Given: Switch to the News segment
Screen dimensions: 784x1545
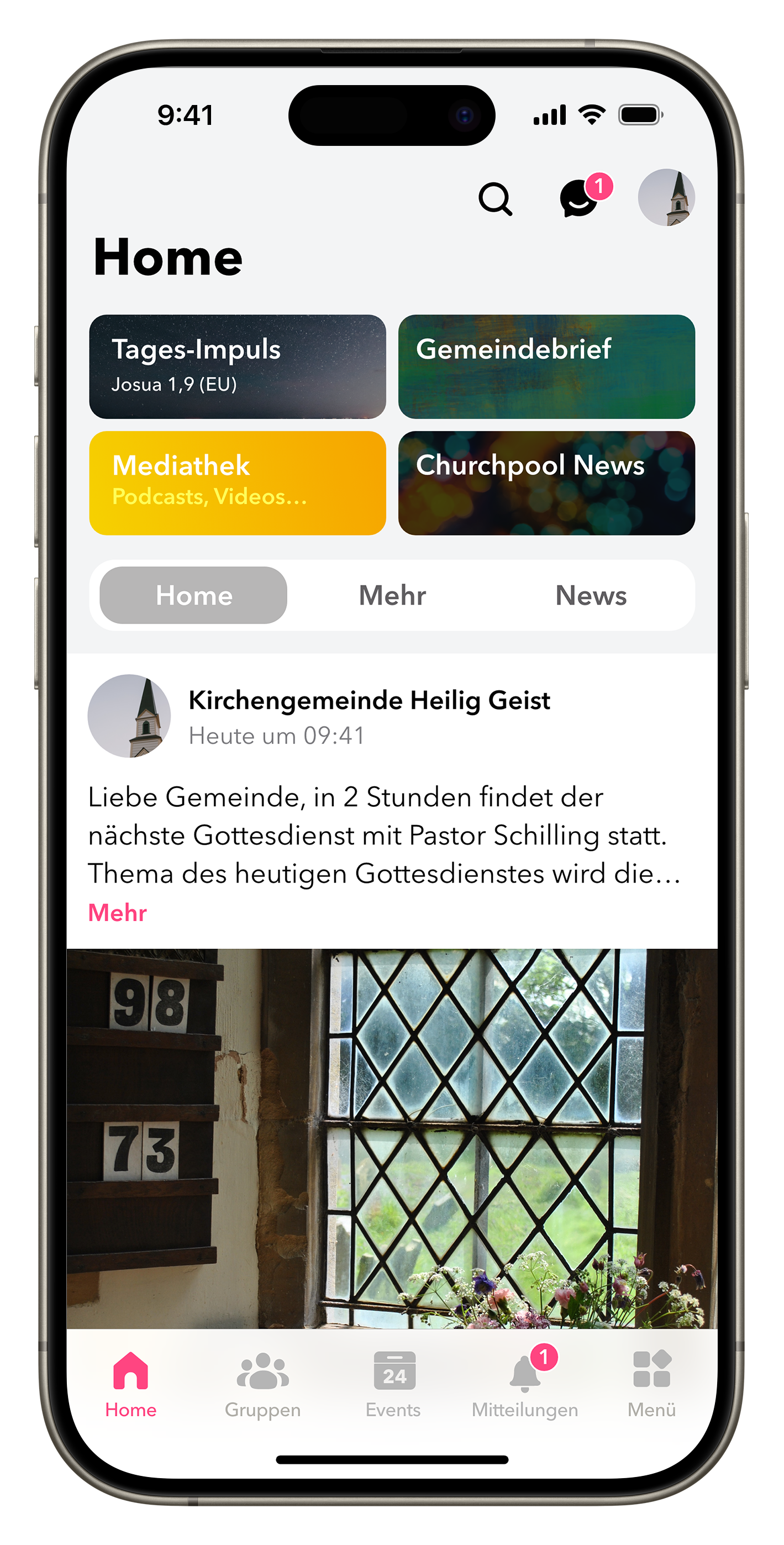Looking at the screenshot, I should tap(591, 596).
